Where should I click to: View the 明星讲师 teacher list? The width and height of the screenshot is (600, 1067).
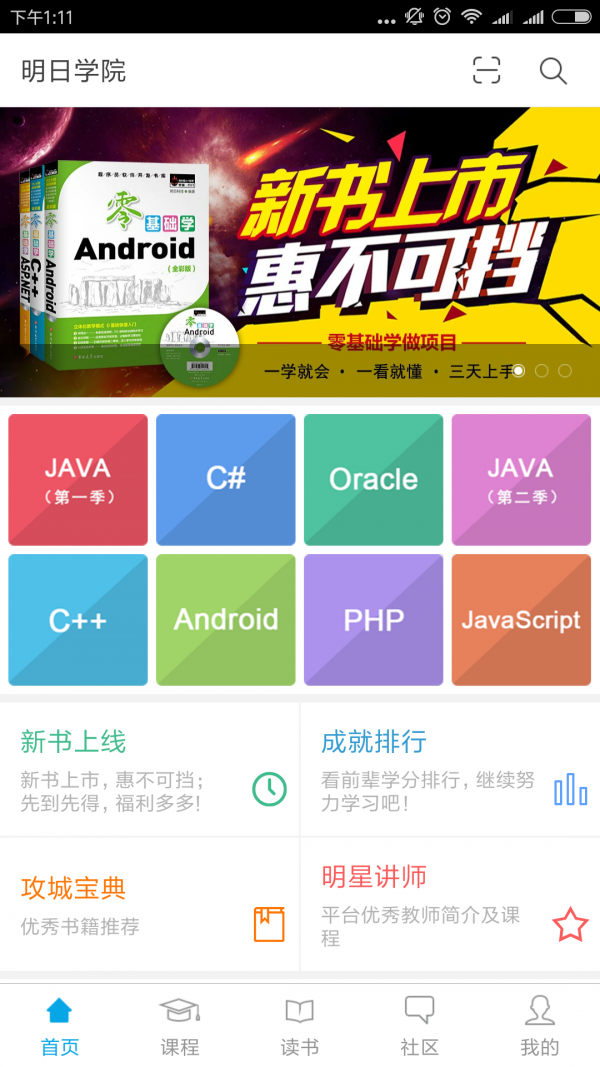pos(450,905)
